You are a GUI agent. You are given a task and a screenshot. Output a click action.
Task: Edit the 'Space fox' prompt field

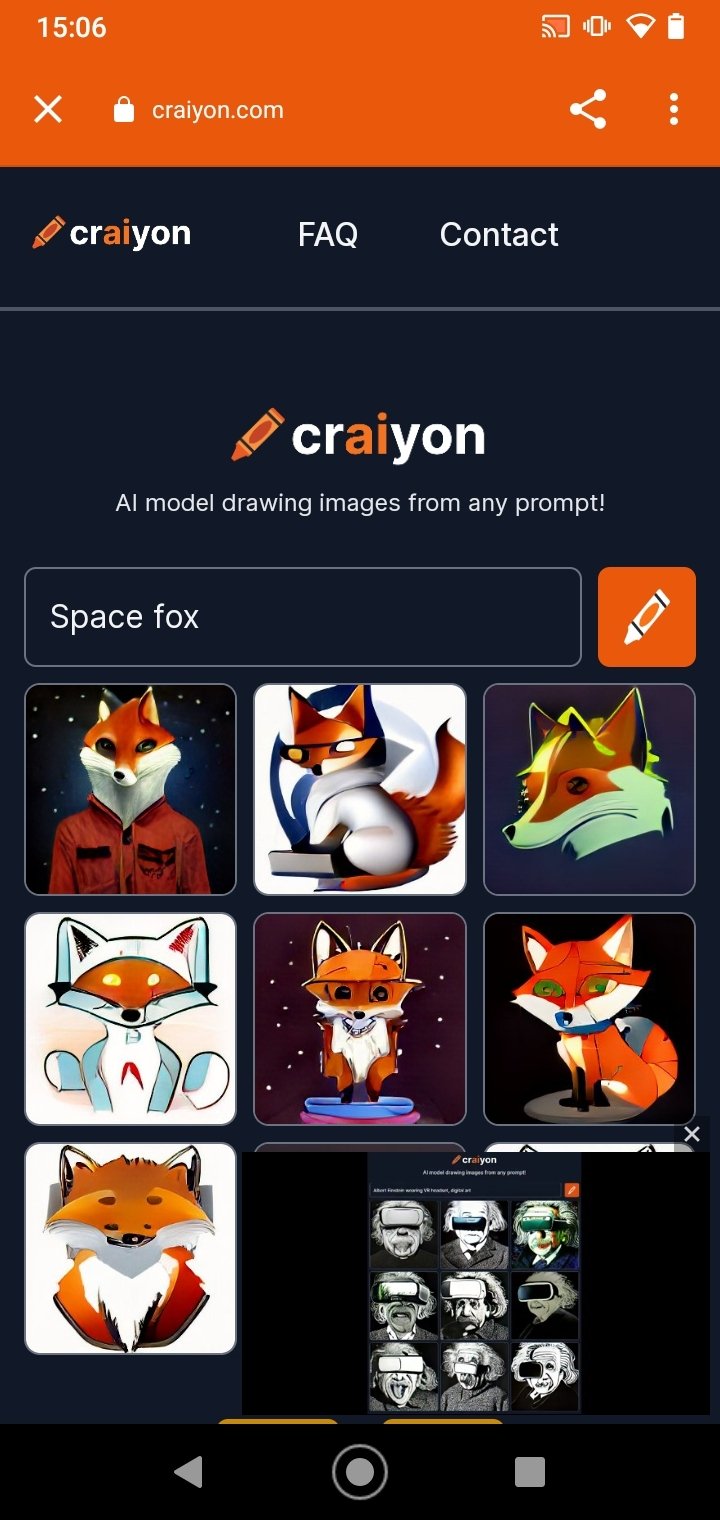coord(303,617)
